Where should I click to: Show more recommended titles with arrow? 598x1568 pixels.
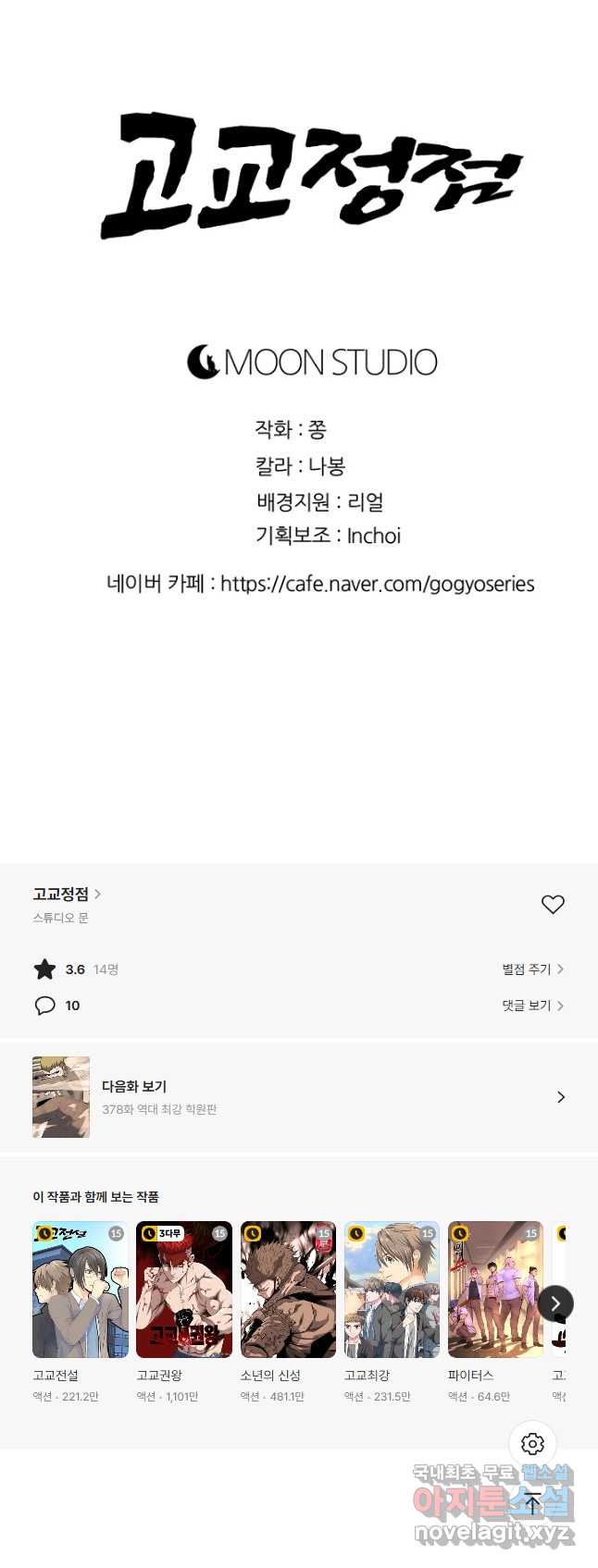(x=555, y=1303)
